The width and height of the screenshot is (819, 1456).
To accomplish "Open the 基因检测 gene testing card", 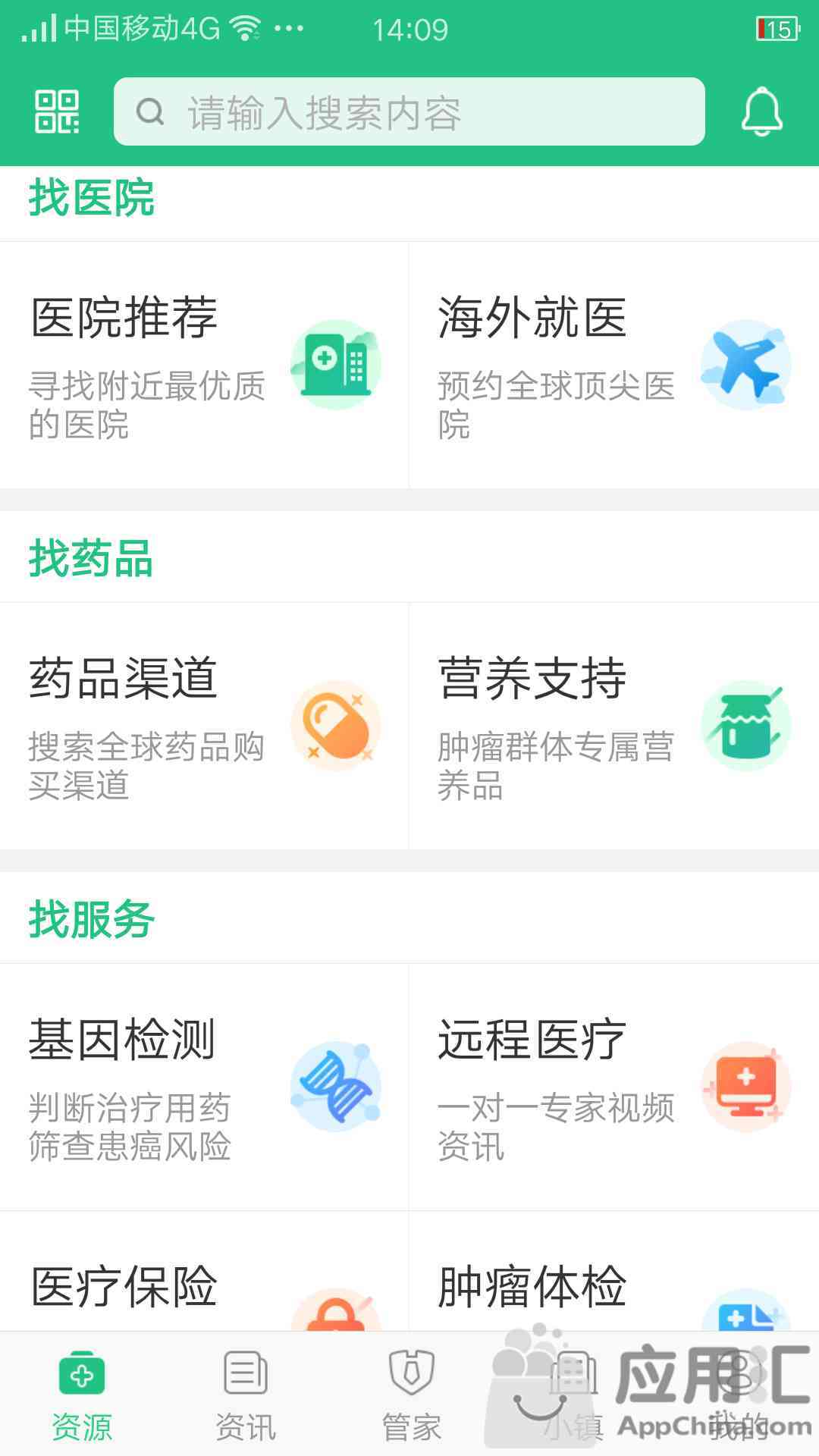I will tap(203, 1087).
